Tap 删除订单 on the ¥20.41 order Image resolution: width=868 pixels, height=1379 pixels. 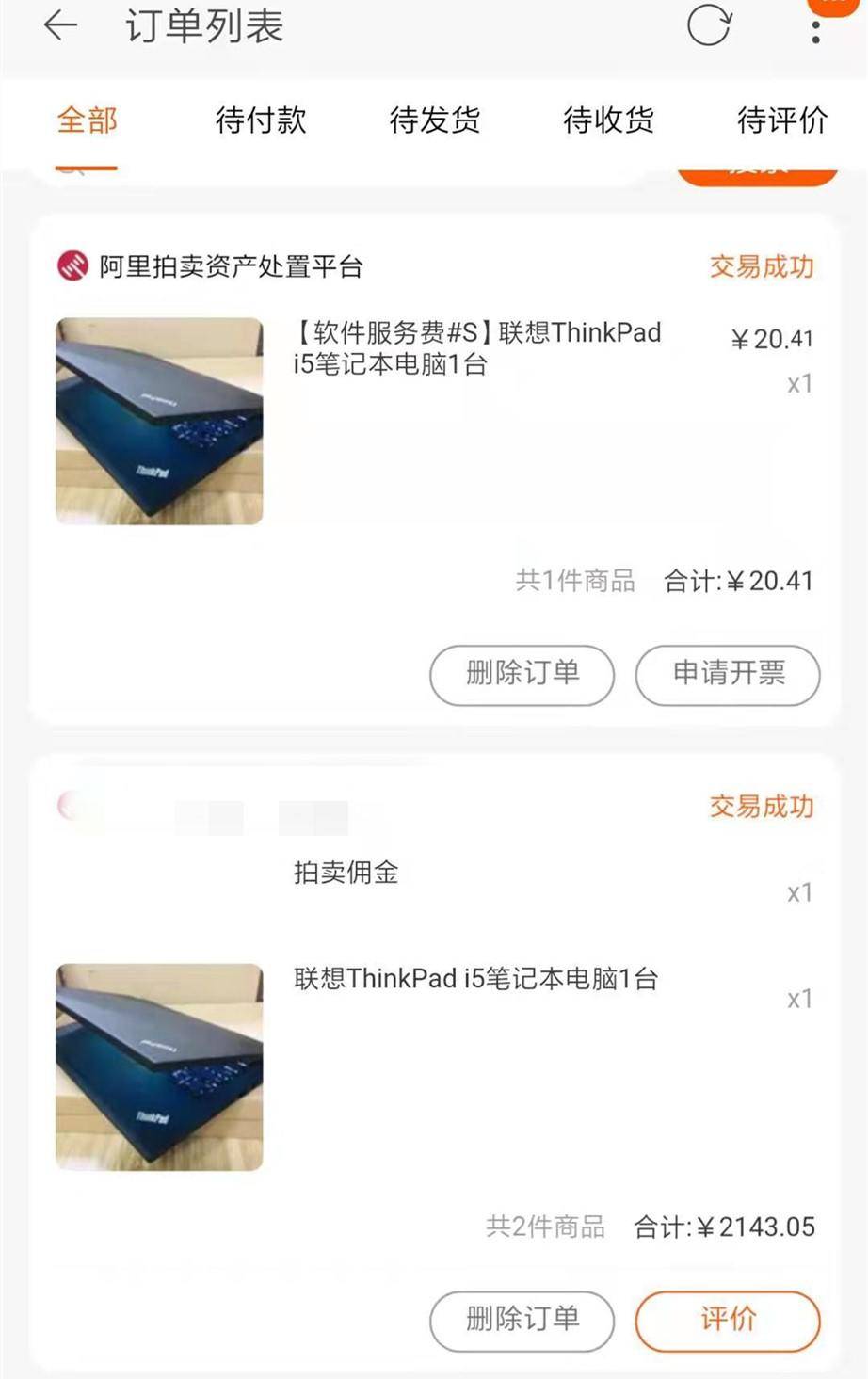click(522, 675)
